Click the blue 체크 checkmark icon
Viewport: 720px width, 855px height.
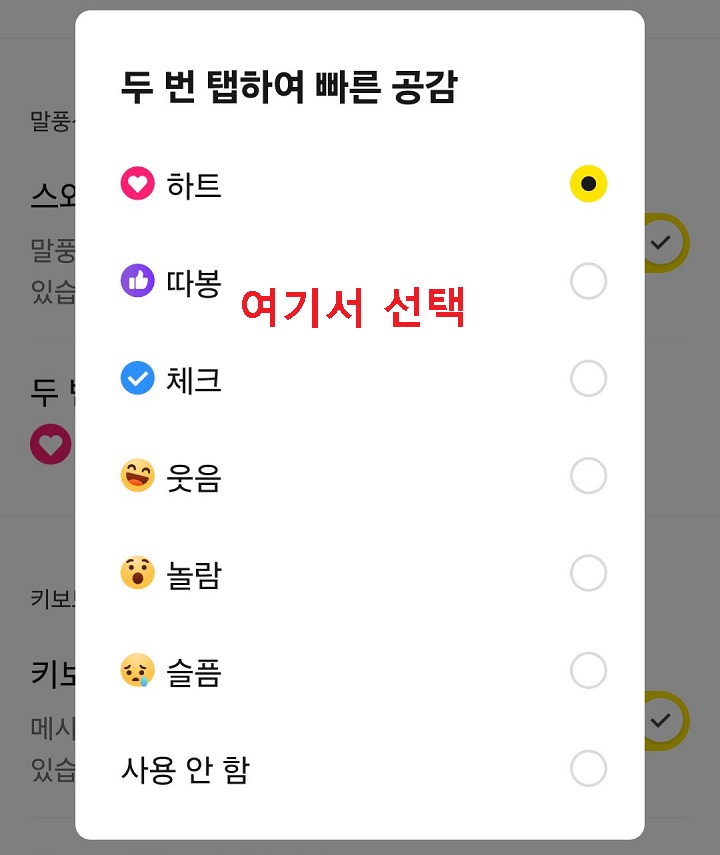pyautogui.click(x=137, y=379)
